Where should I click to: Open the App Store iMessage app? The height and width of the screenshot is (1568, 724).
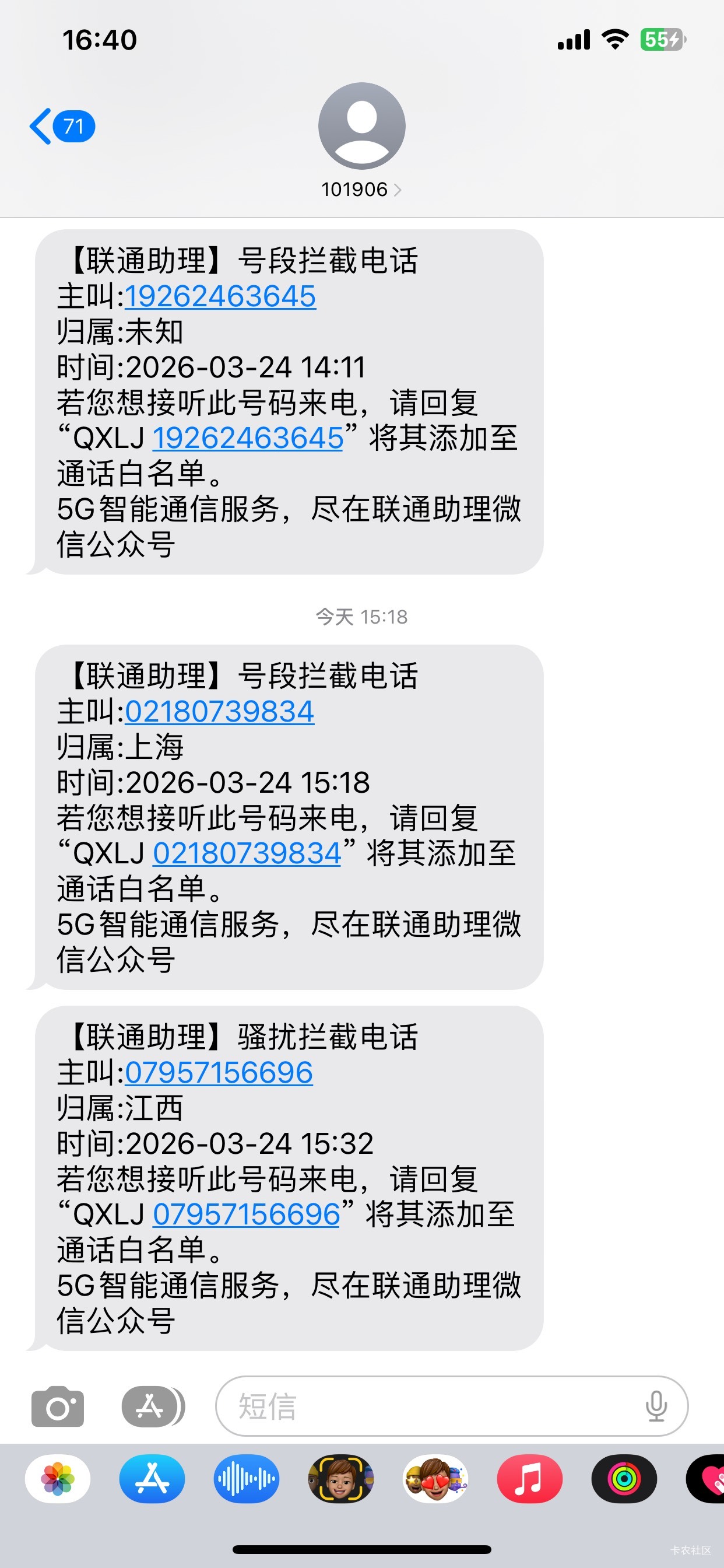pos(152,1479)
